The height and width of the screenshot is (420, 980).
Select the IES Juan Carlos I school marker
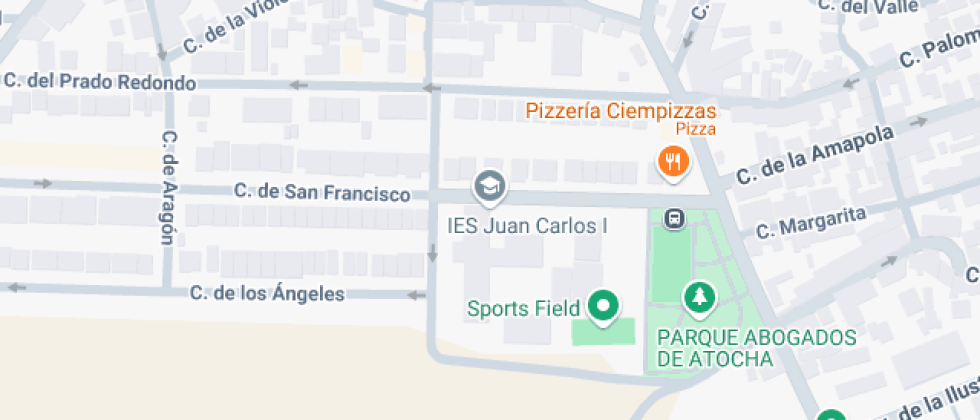489,186
